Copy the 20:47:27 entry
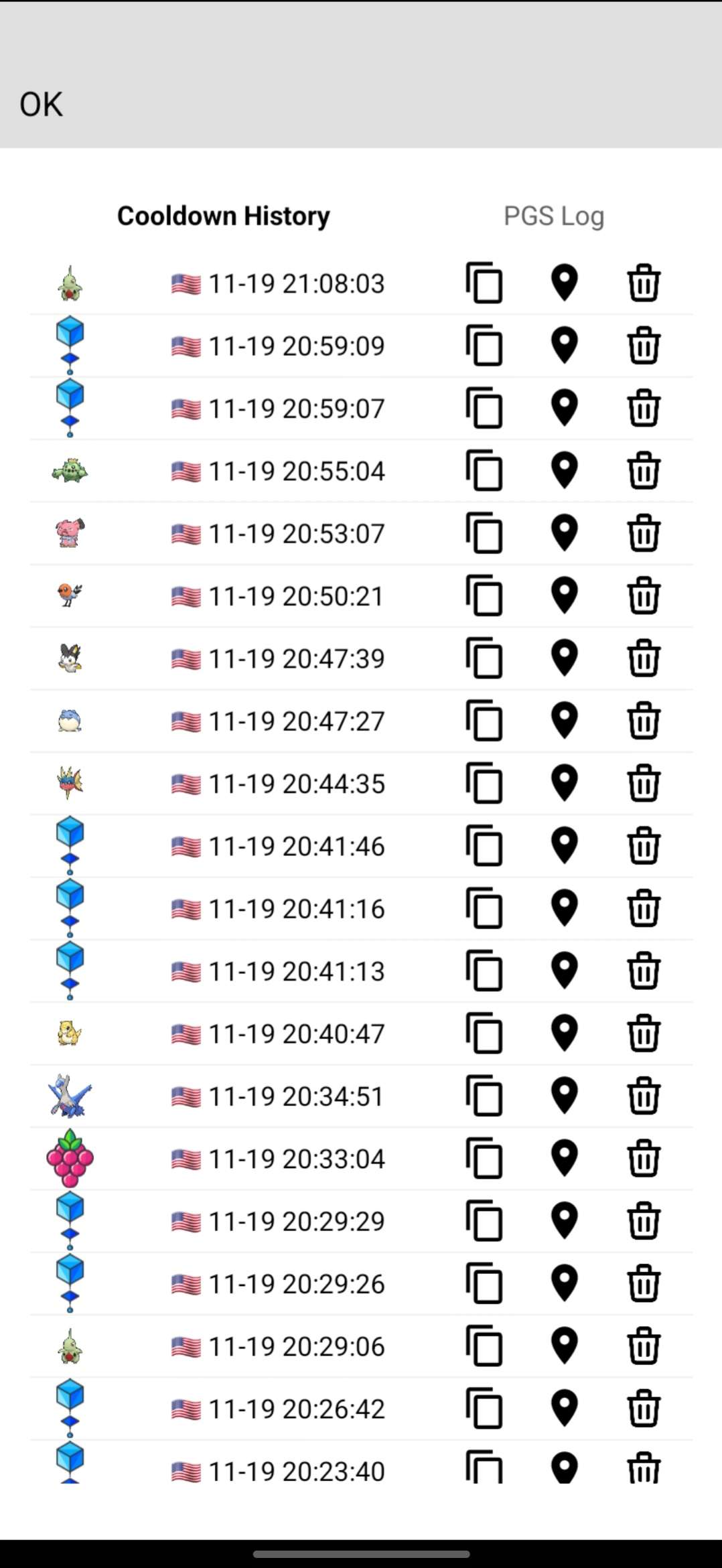 click(484, 721)
